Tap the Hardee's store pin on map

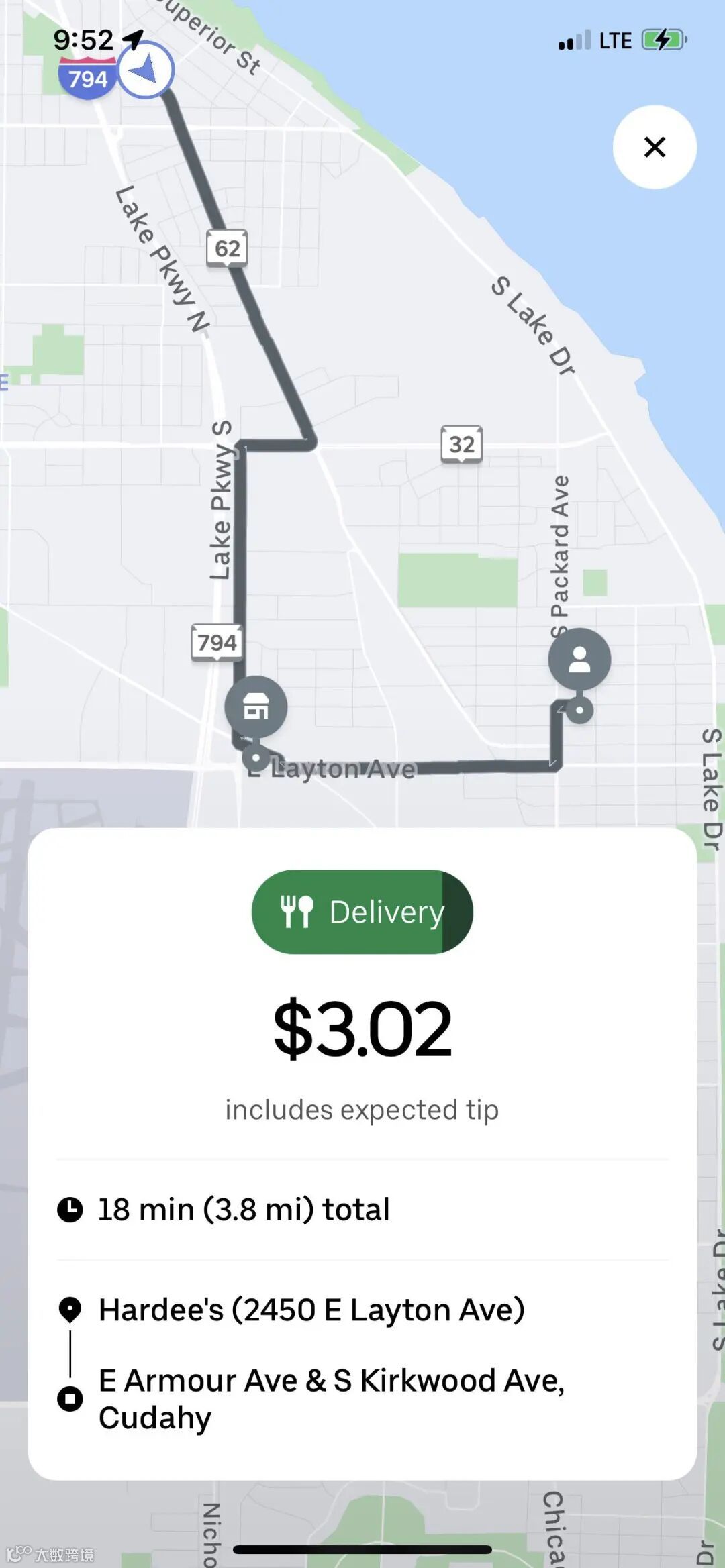256,707
